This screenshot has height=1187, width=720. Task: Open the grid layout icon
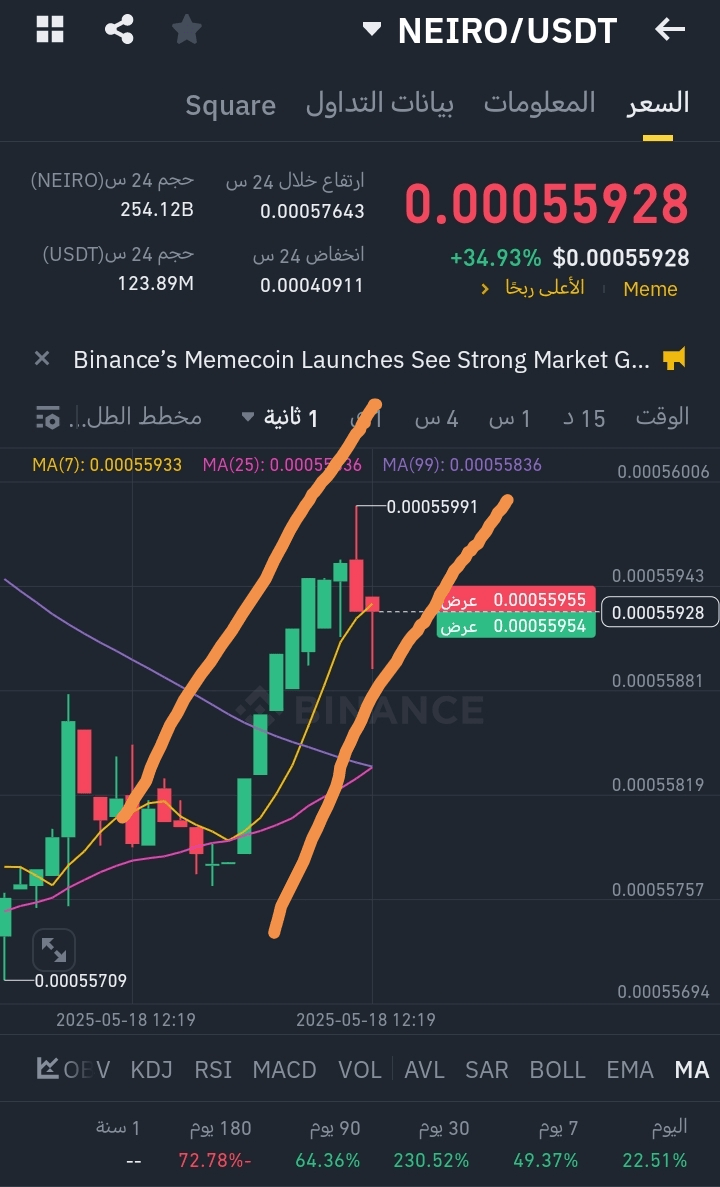50,30
